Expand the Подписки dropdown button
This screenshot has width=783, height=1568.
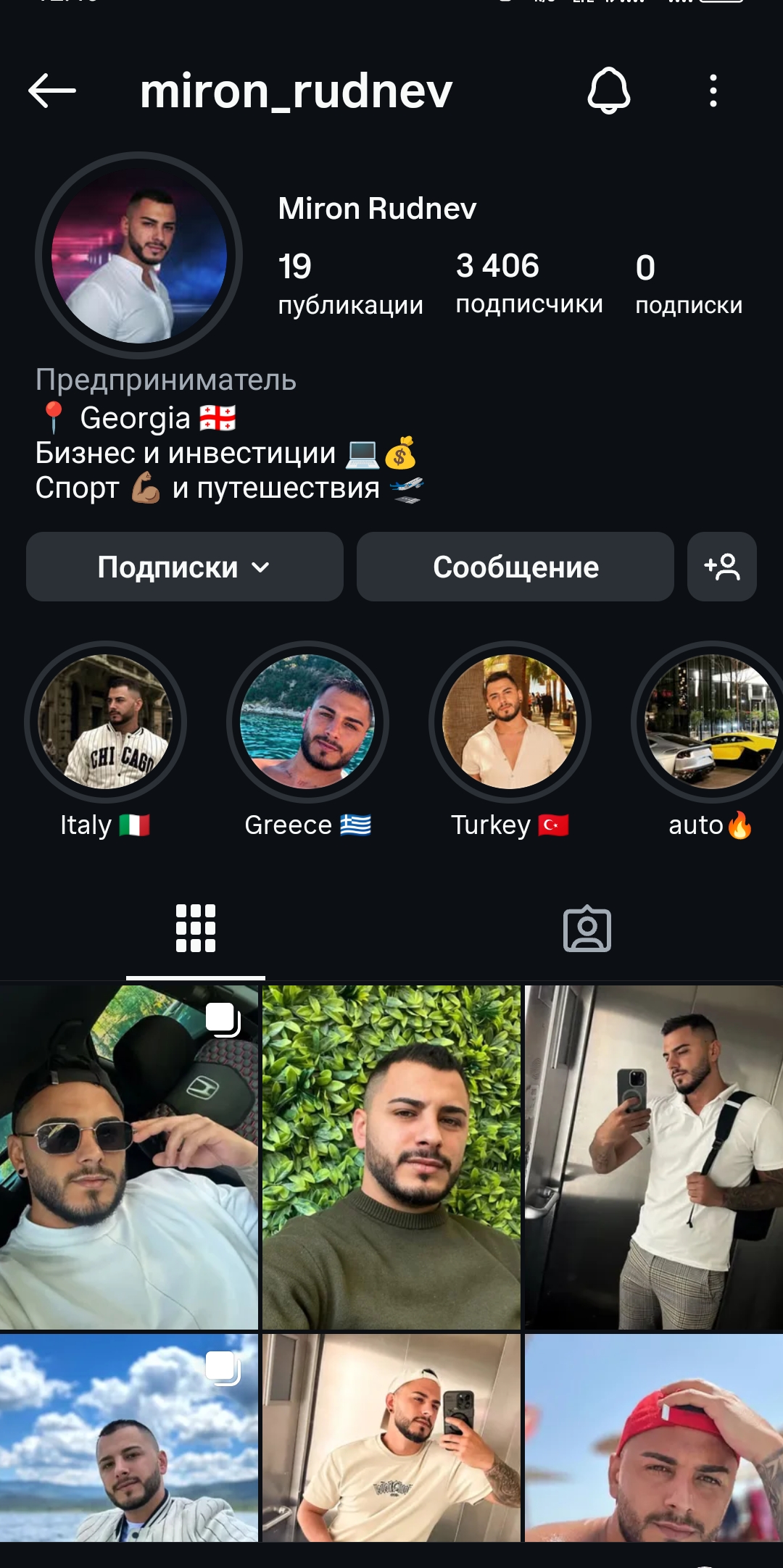184,567
